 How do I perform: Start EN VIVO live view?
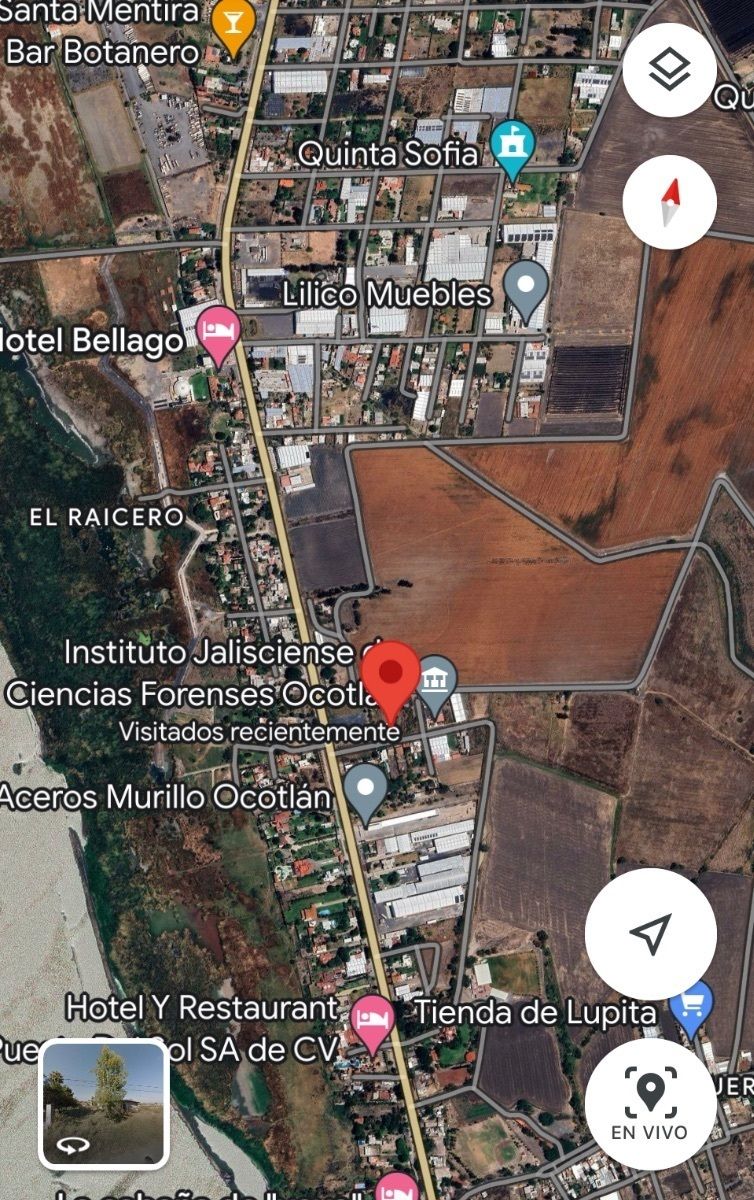[650, 1103]
